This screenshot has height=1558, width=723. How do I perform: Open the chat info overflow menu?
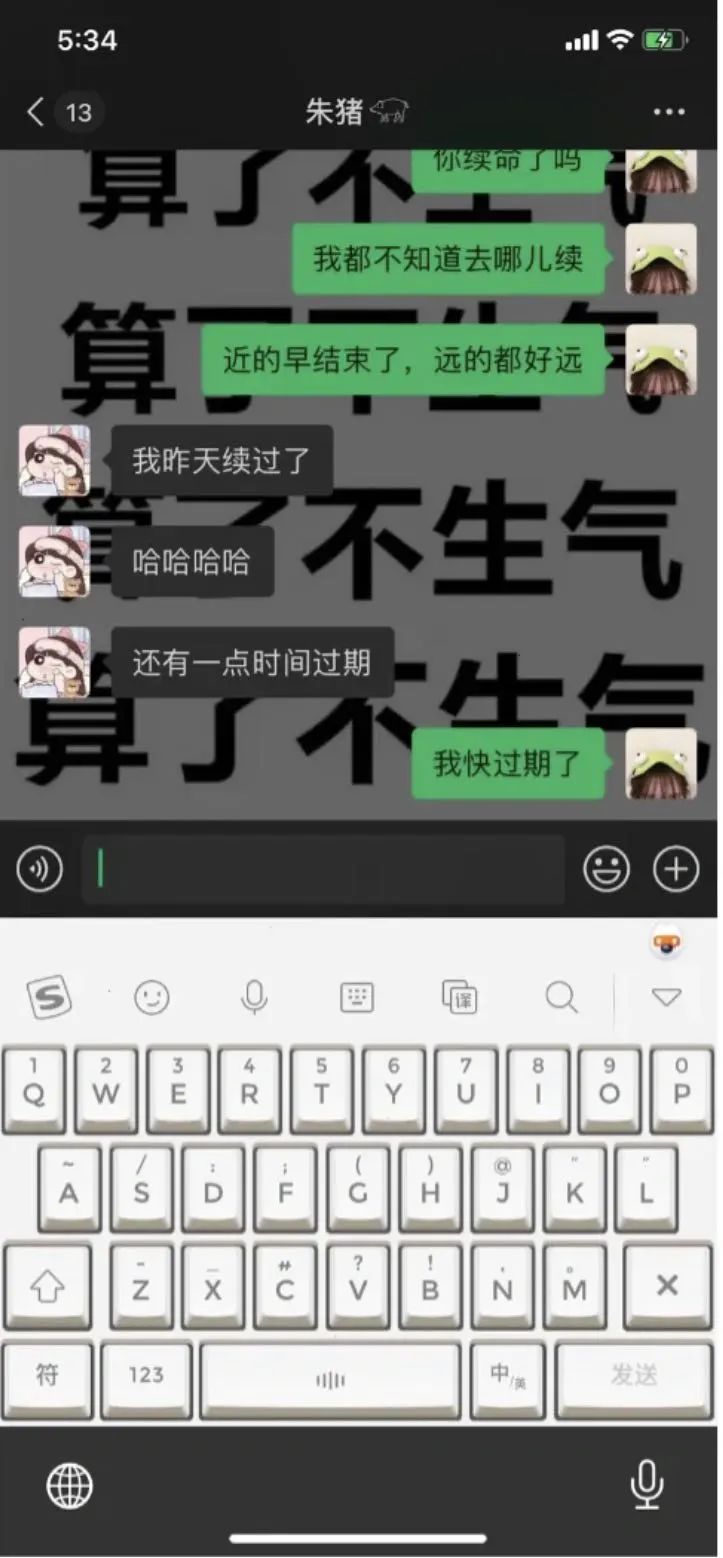[x=669, y=112]
